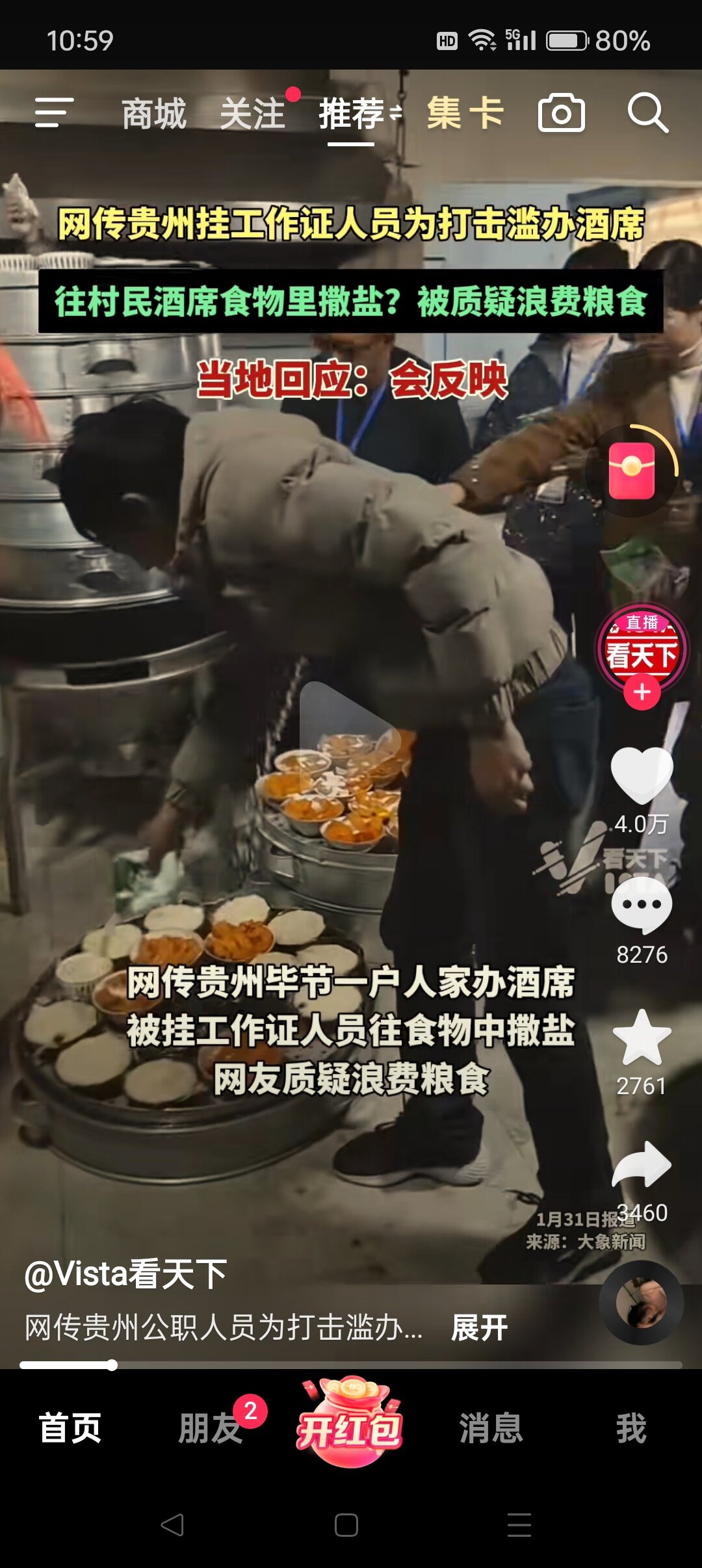Screen dimensions: 702x1568
Task: Open search with the magnifier icon
Action: pos(647,114)
